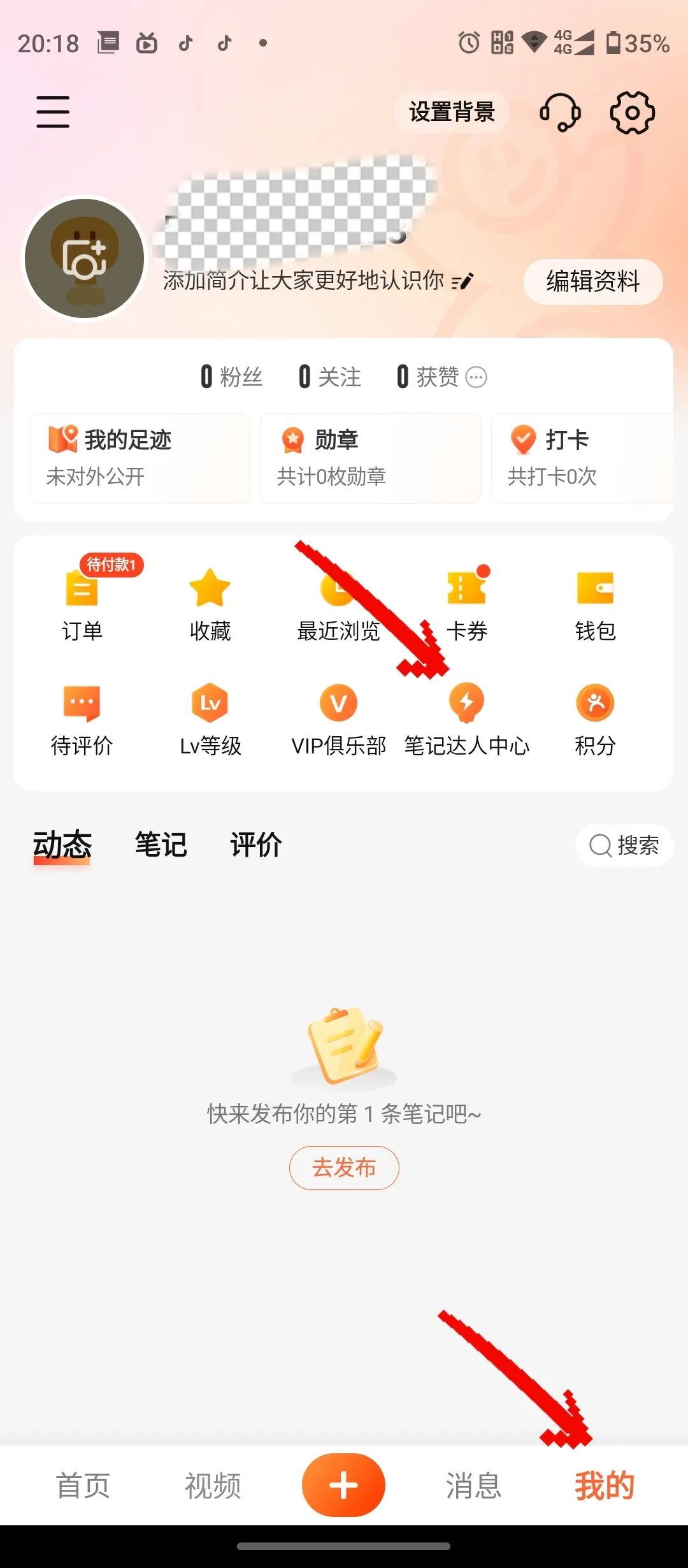Screen dimensions: 688x1568
Task: Go to the 首页 home tab
Action: (x=83, y=1486)
